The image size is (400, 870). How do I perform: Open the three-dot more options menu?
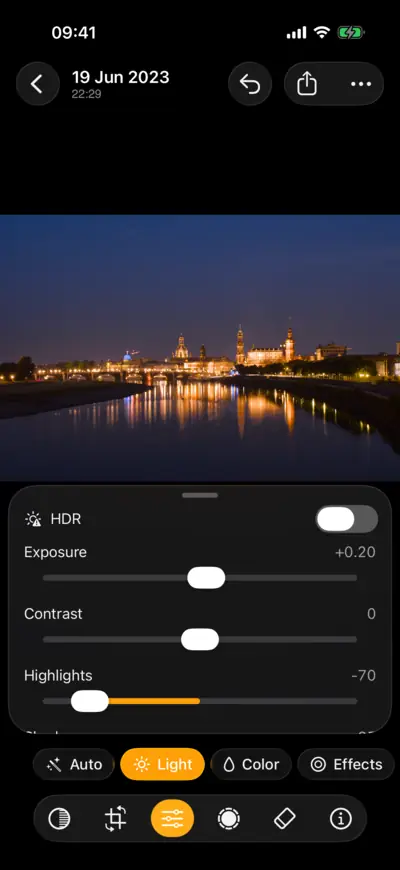click(361, 84)
